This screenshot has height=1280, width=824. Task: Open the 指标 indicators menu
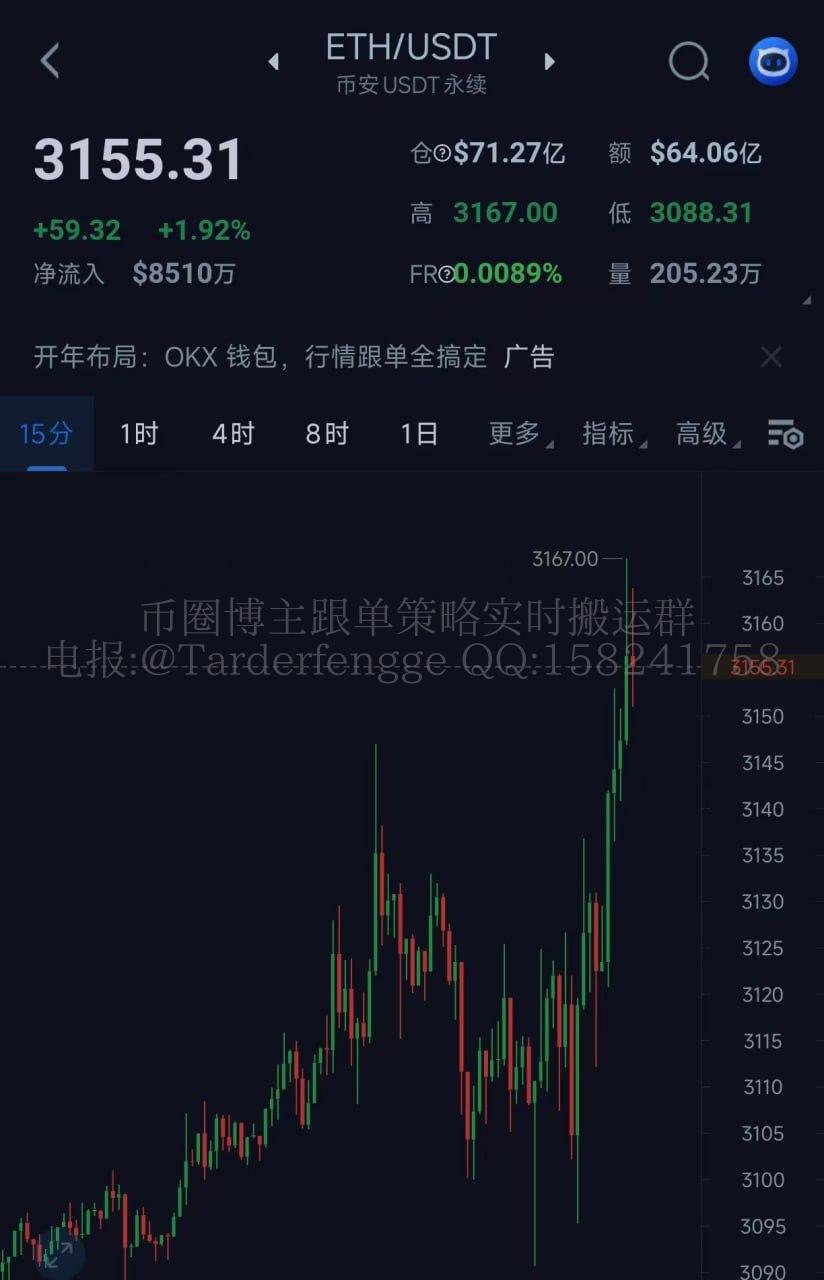tap(610, 434)
